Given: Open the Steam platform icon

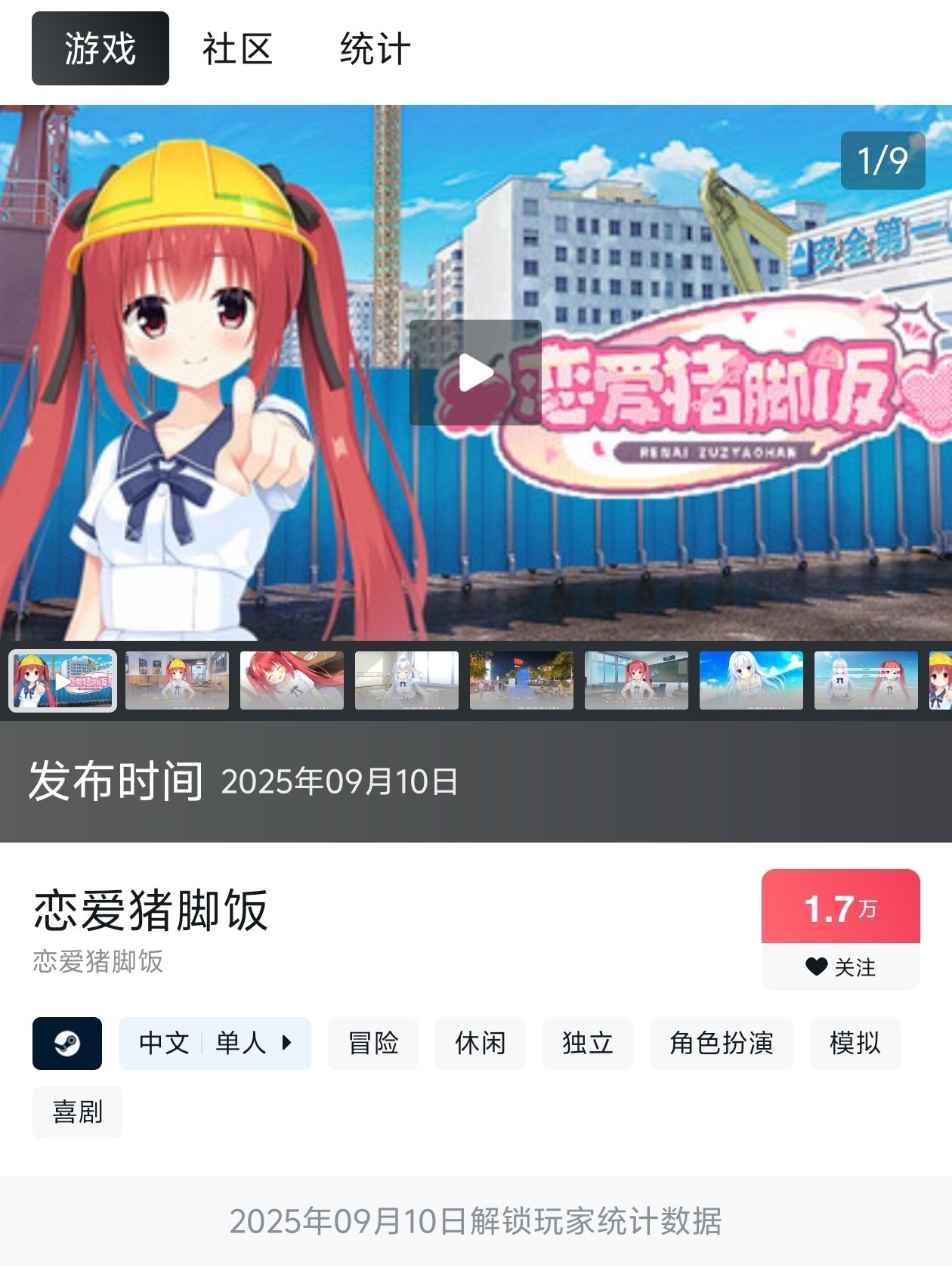Looking at the screenshot, I should click(67, 1044).
